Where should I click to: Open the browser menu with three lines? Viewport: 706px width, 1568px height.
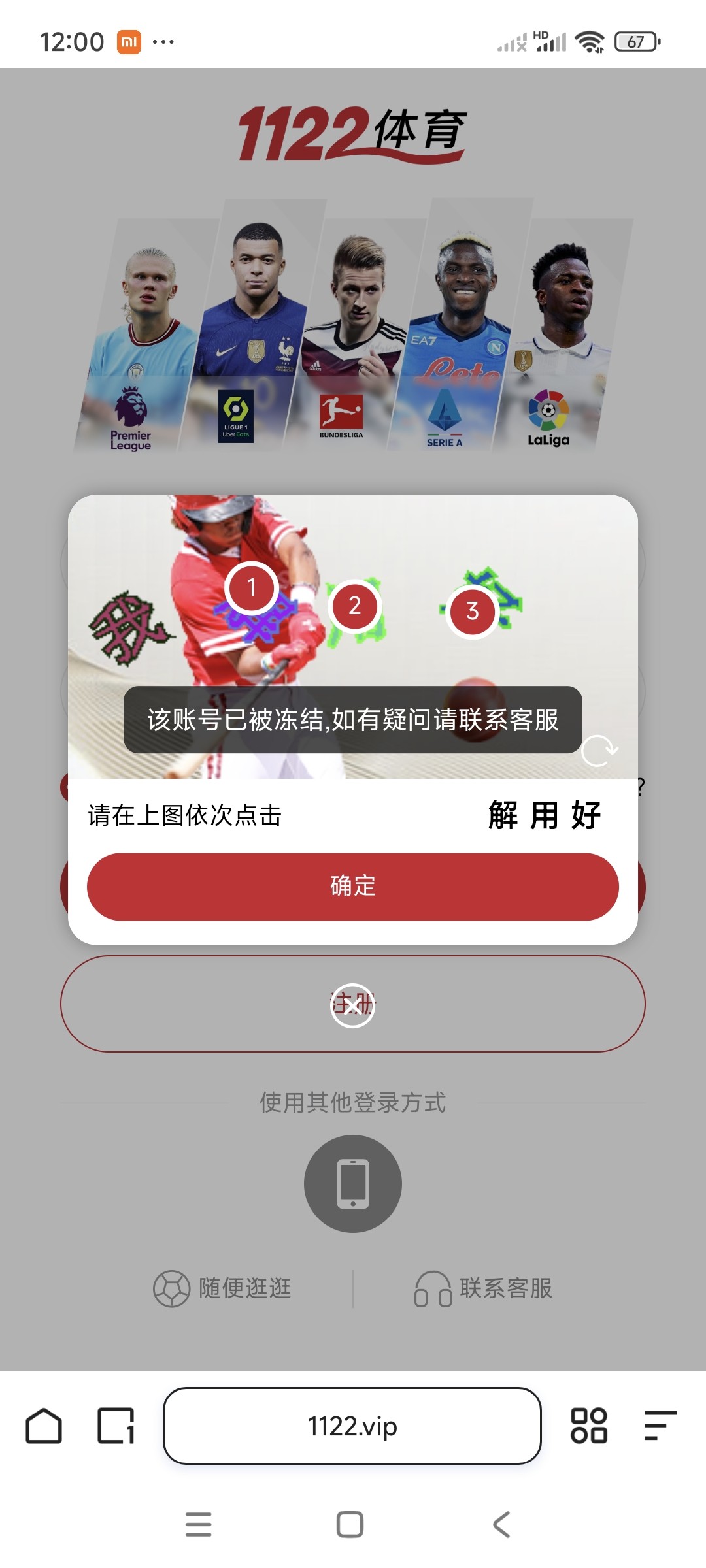pyautogui.click(x=660, y=1426)
